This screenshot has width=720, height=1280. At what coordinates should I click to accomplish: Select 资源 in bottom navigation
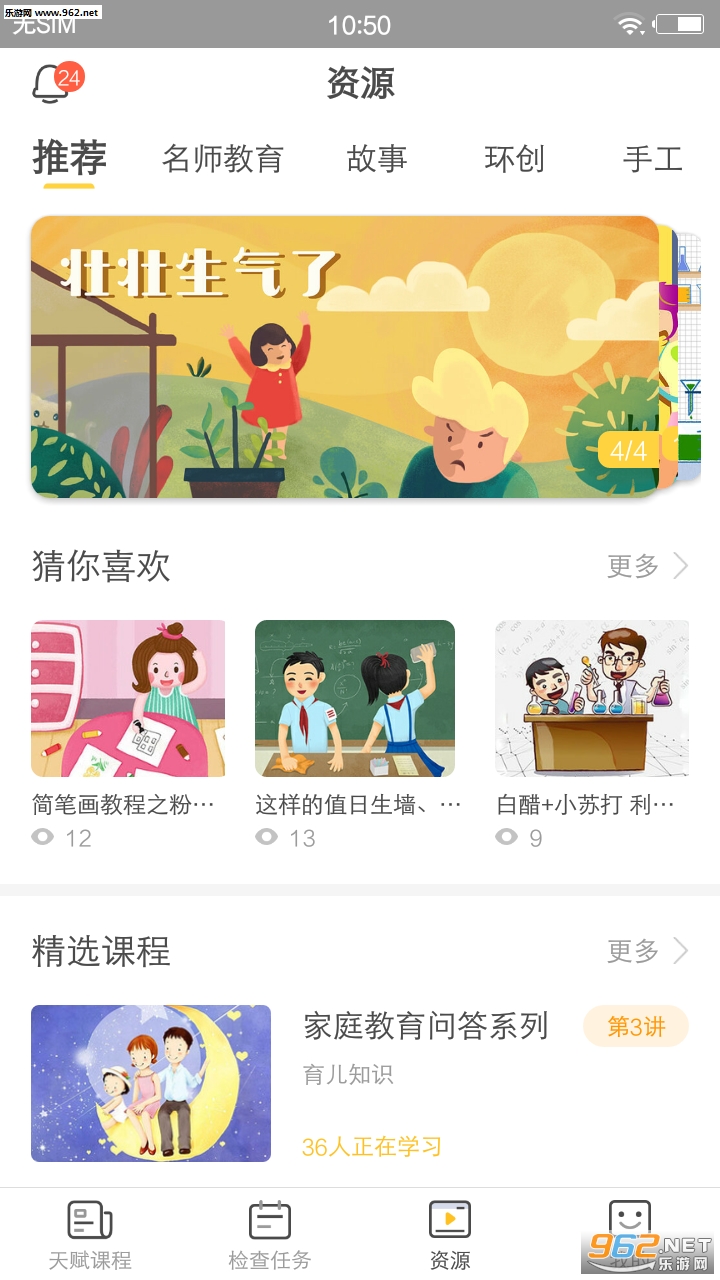click(x=450, y=1236)
